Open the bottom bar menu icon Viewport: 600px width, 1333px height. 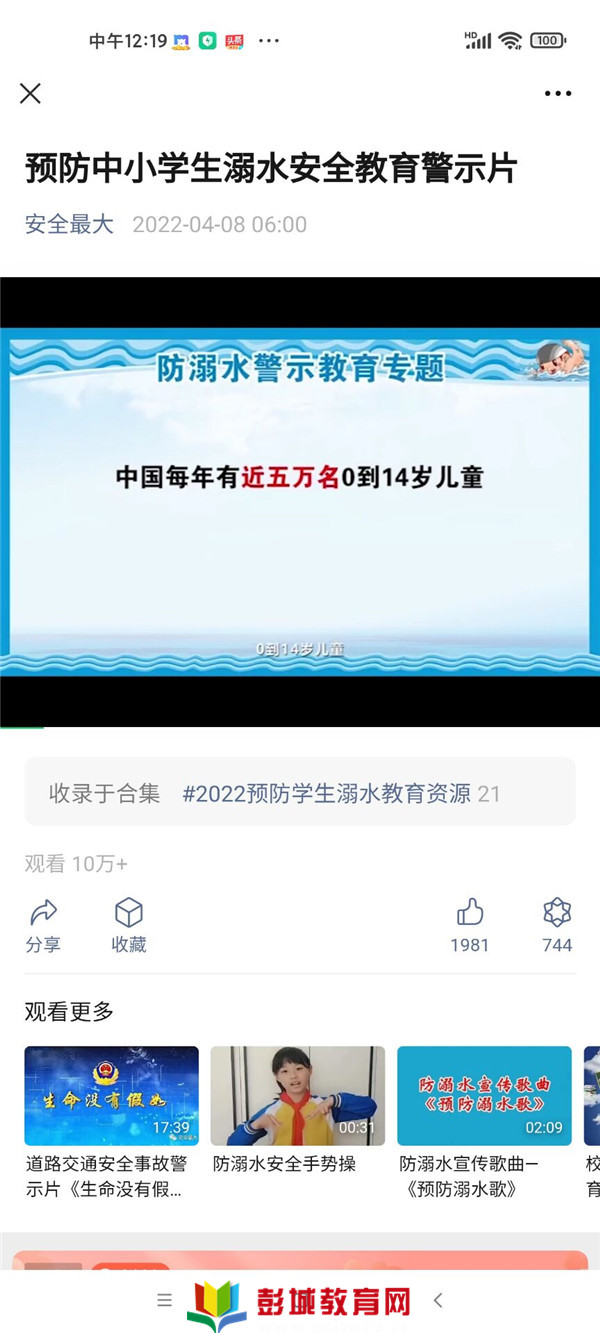[x=165, y=1300]
